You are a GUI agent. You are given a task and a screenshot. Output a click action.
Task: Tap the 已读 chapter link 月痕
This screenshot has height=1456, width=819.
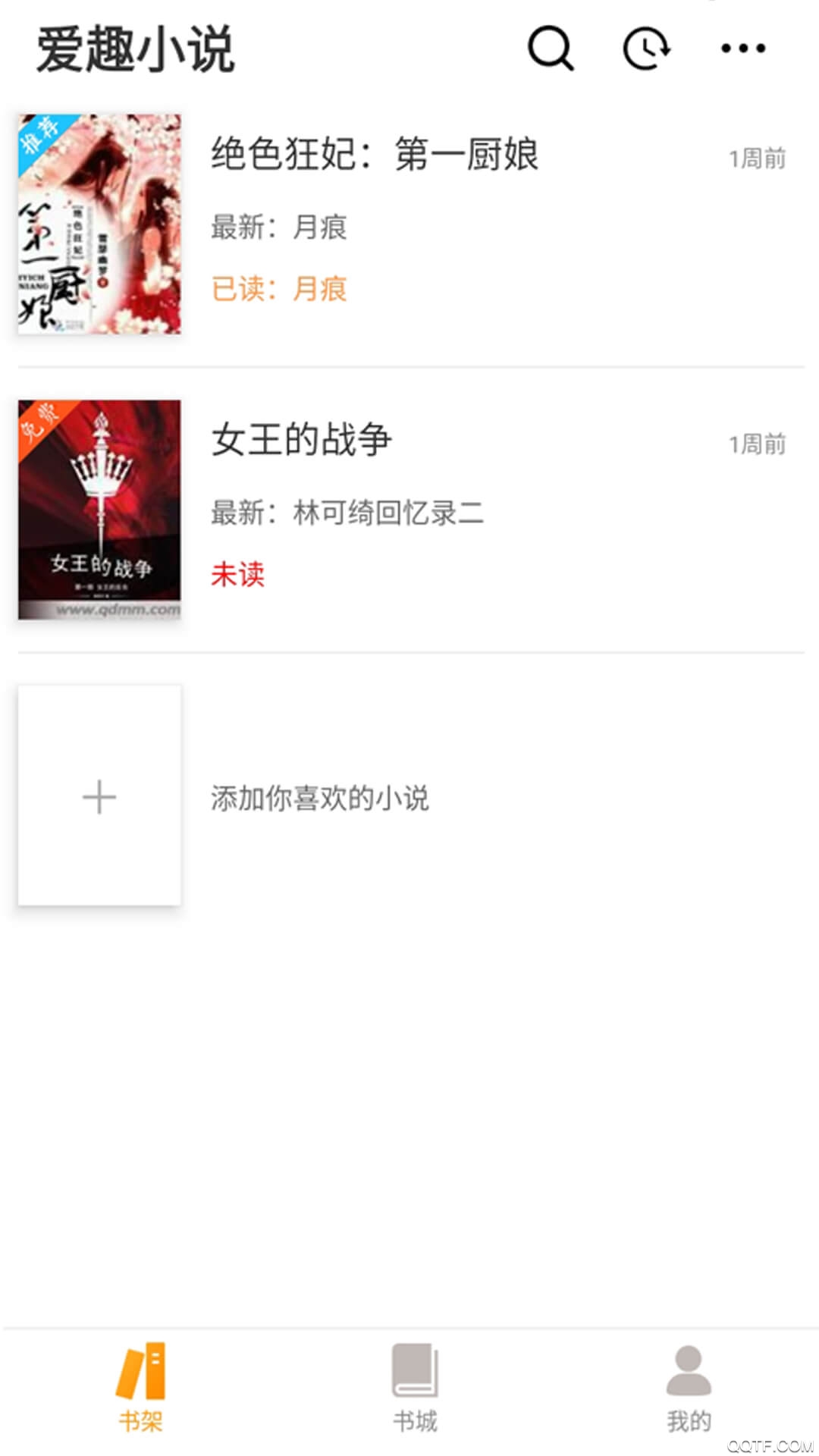click(x=318, y=289)
